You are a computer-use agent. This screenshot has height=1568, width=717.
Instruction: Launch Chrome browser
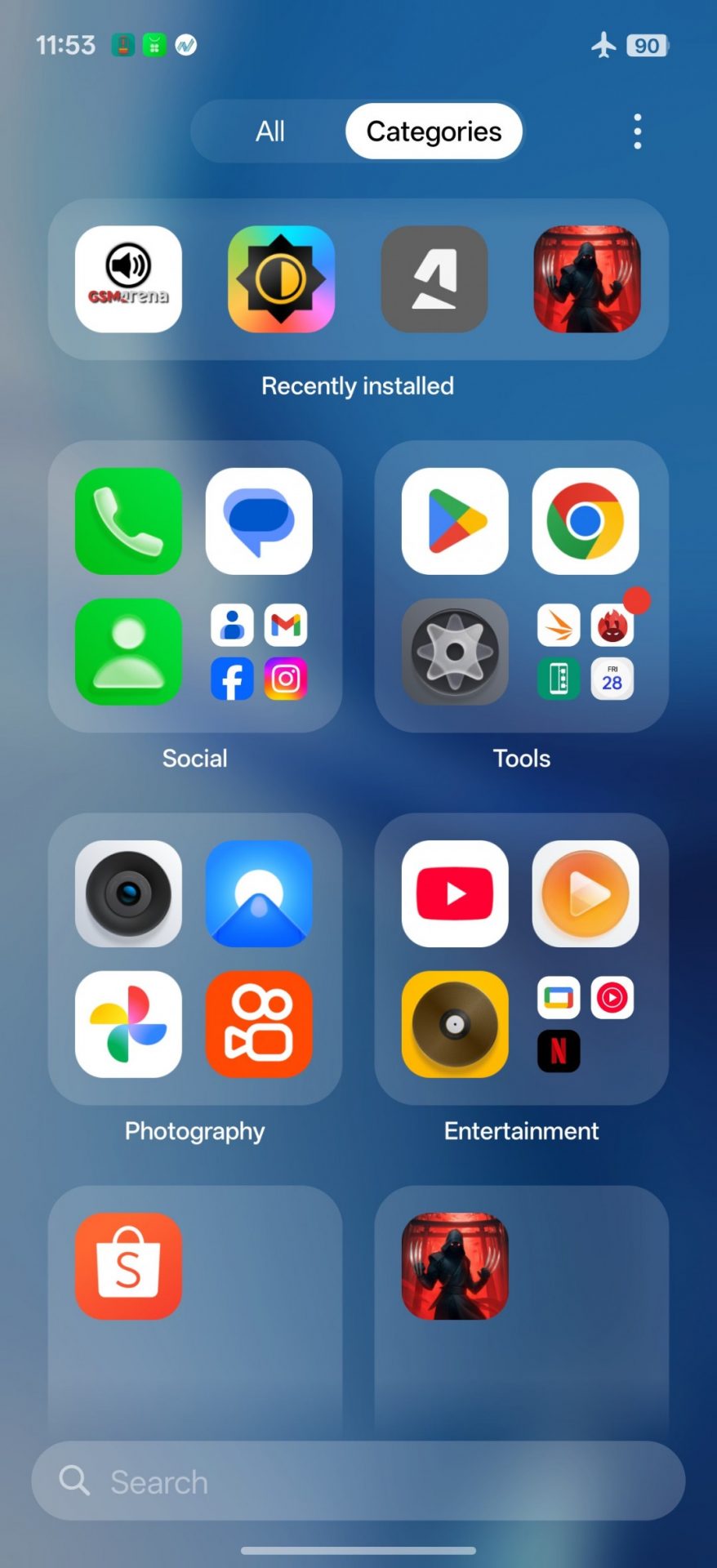586,521
